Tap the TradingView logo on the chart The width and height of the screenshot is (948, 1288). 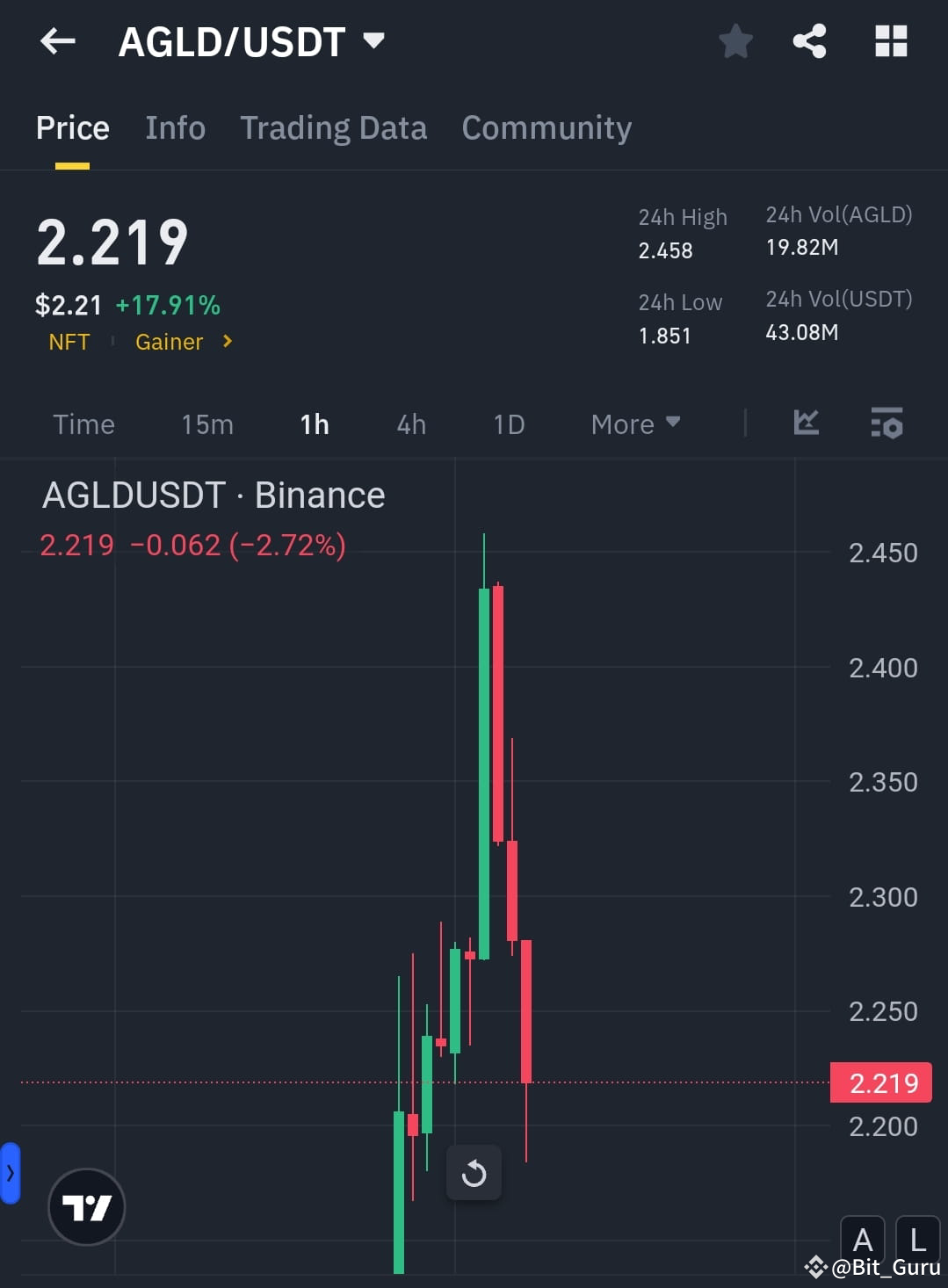[86, 1206]
